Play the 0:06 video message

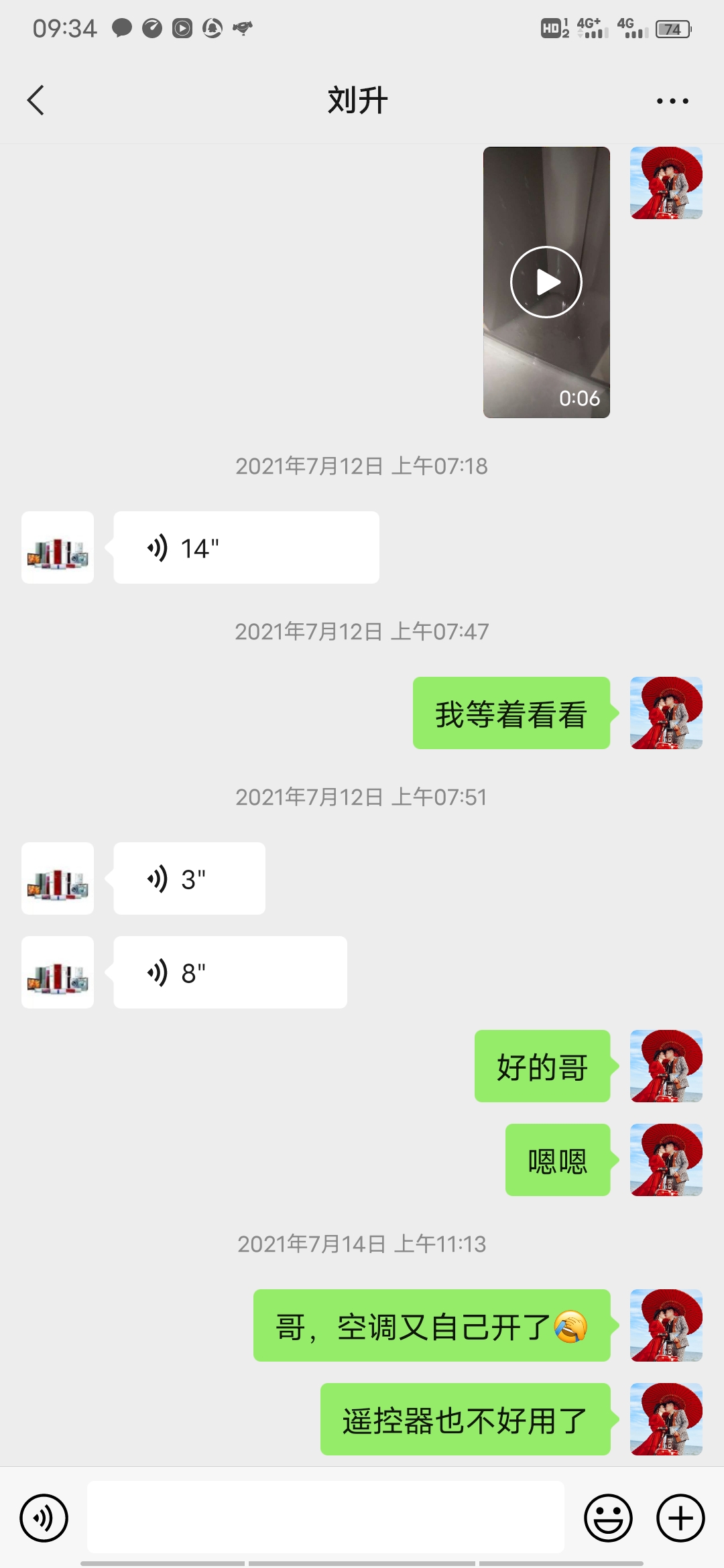(x=546, y=282)
